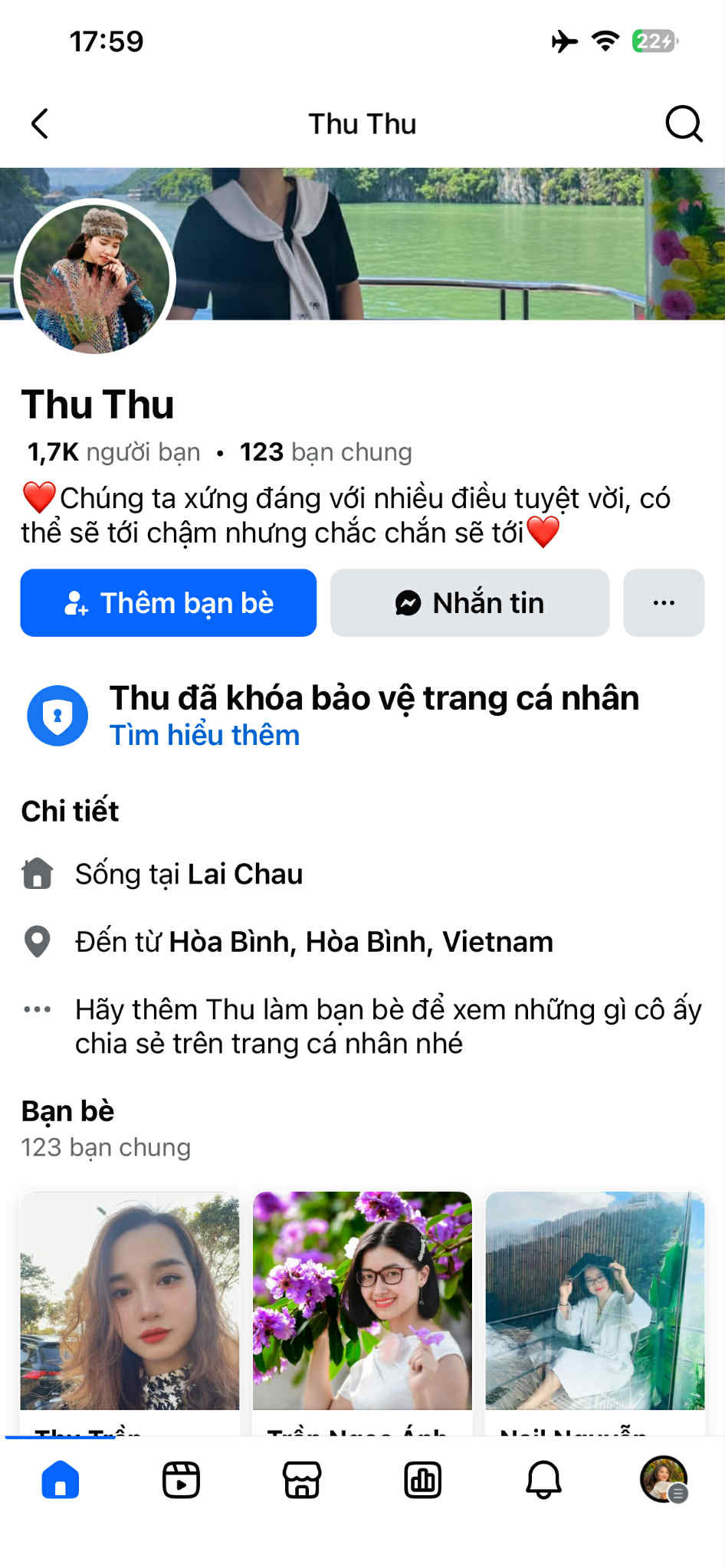Switch to the Reels video tab
The height and width of the screenshot is (1568, 725).
tap(181, 1480)
